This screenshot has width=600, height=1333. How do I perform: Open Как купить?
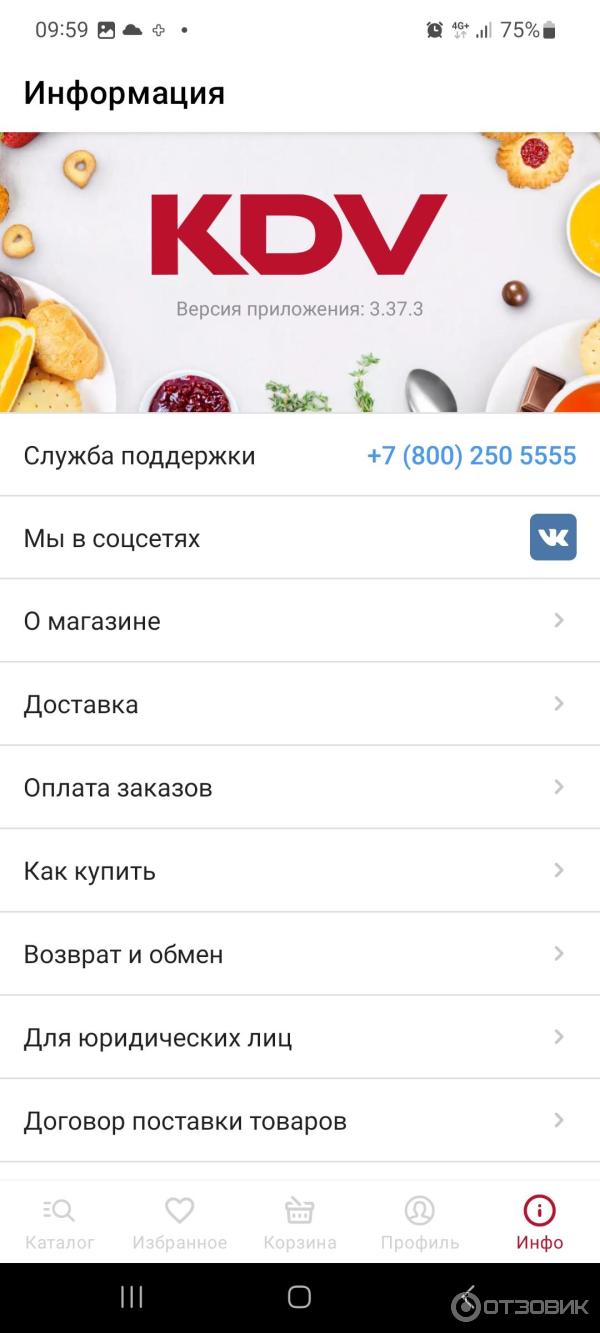(x=300, y=871)
